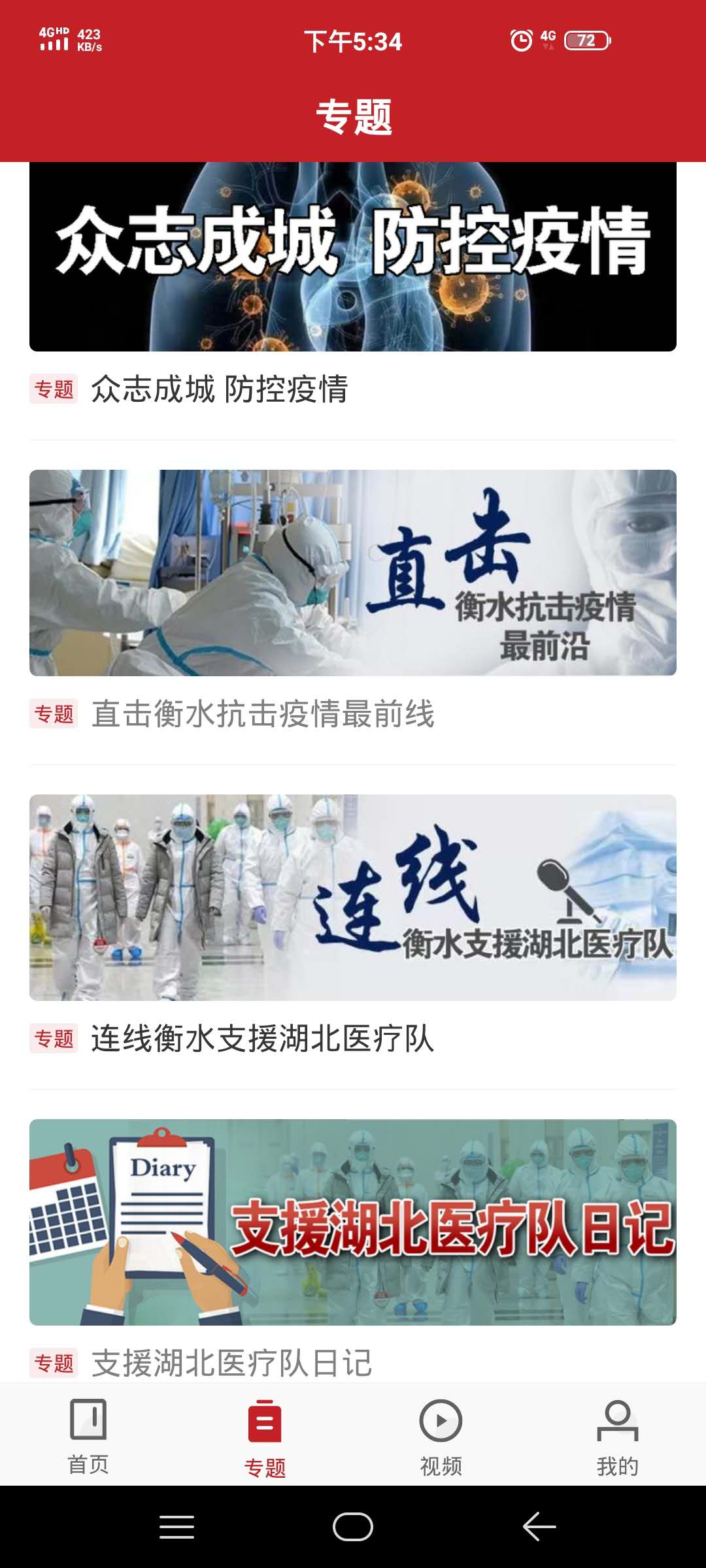Open the 直击衡水抗击疫情最前线 topic card

(x=353, y=572)
